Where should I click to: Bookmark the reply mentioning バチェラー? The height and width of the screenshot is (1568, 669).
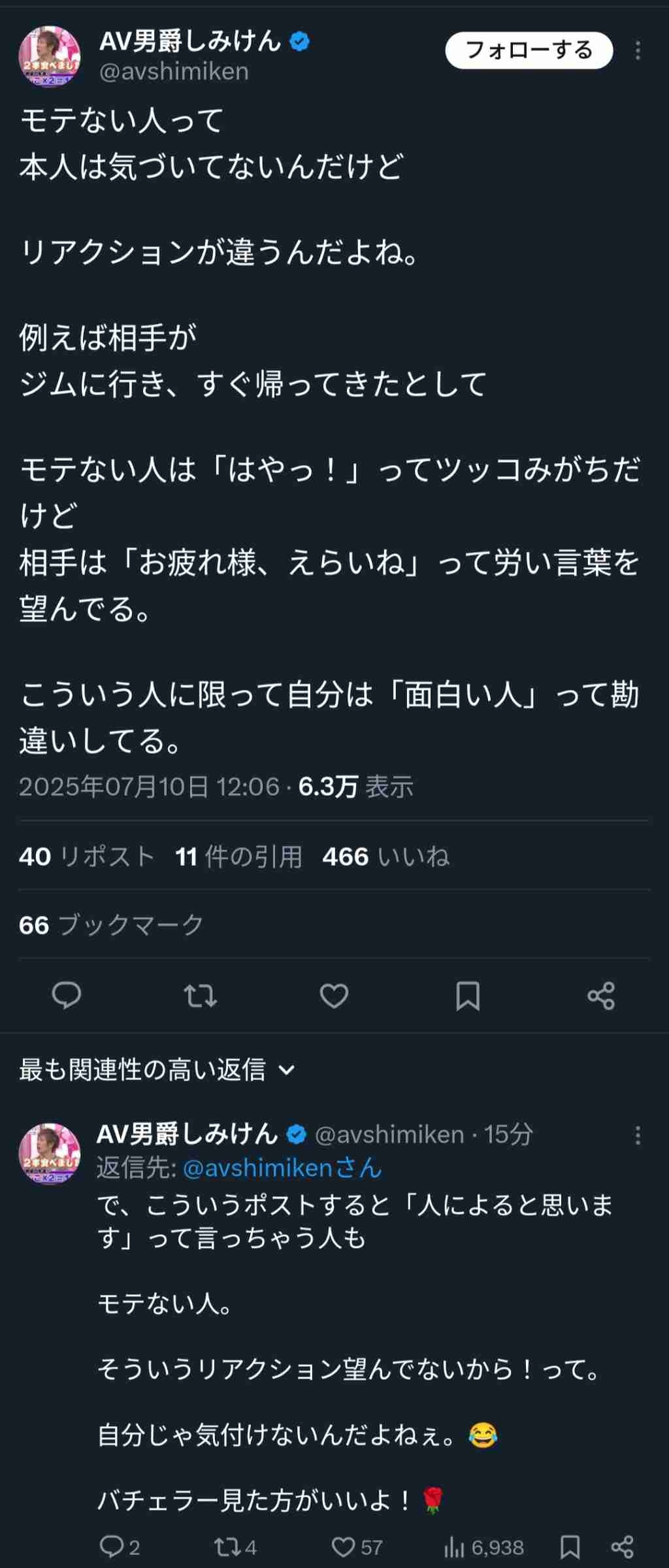pos(570,1547)
